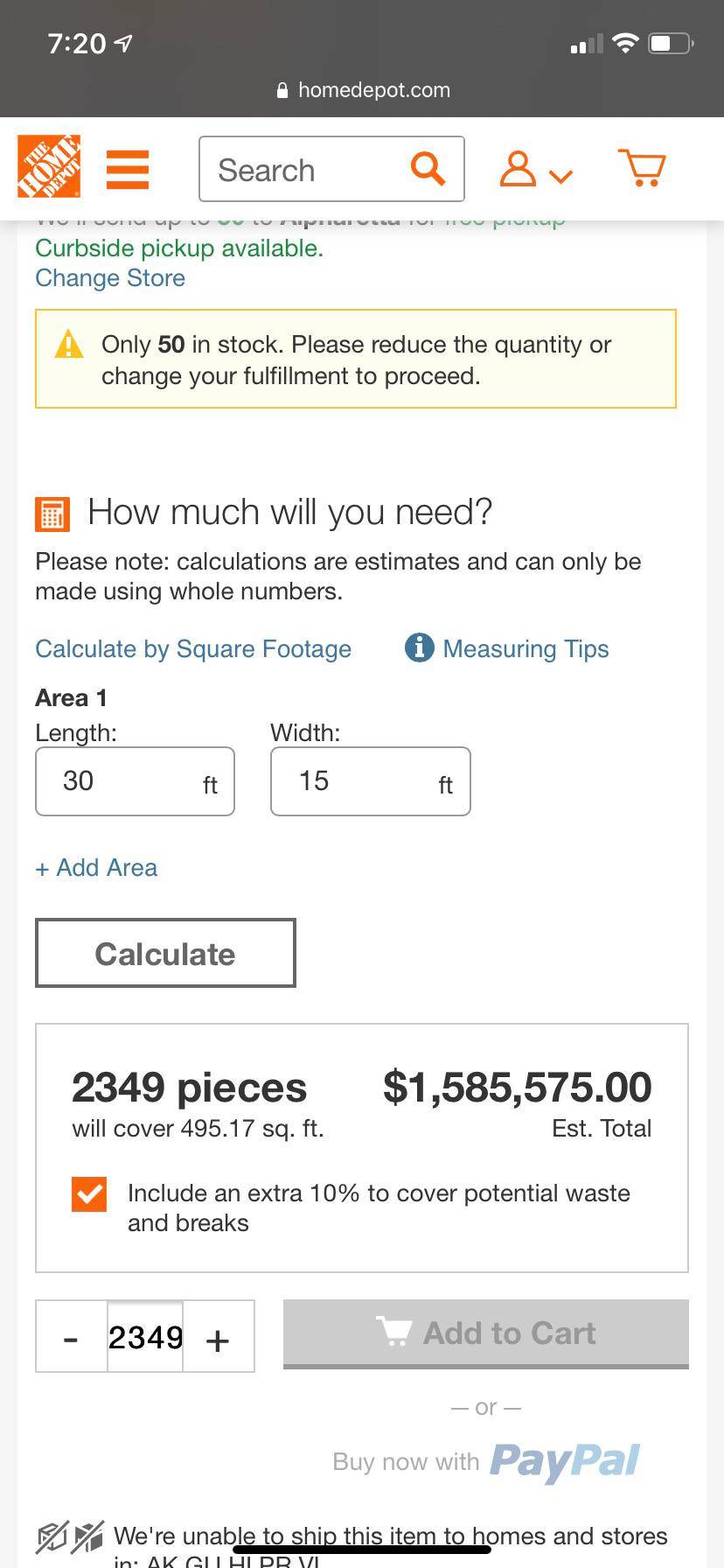Click the Length input field for Area 1
724x1568 pixels.
135,780
